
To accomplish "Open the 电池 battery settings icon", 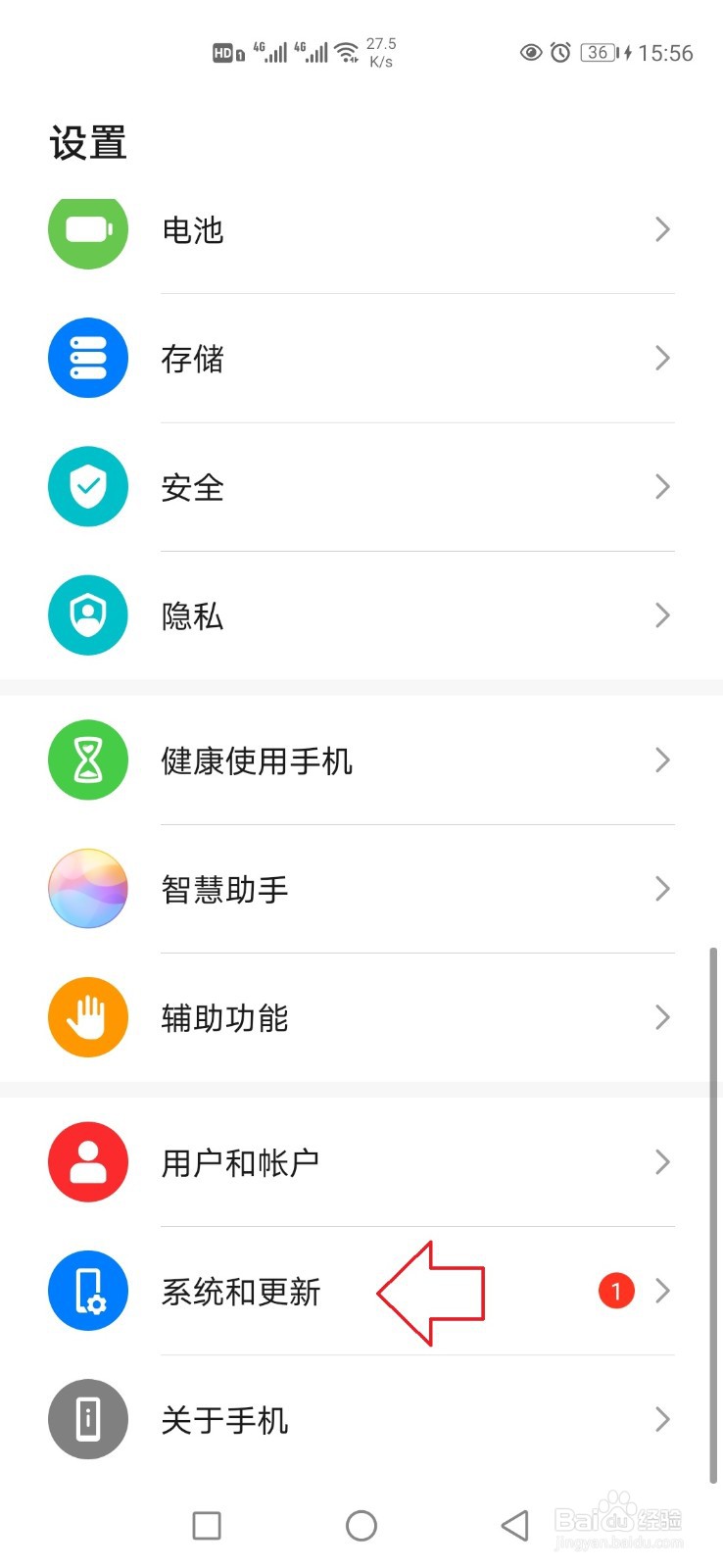I will [88, 230].
